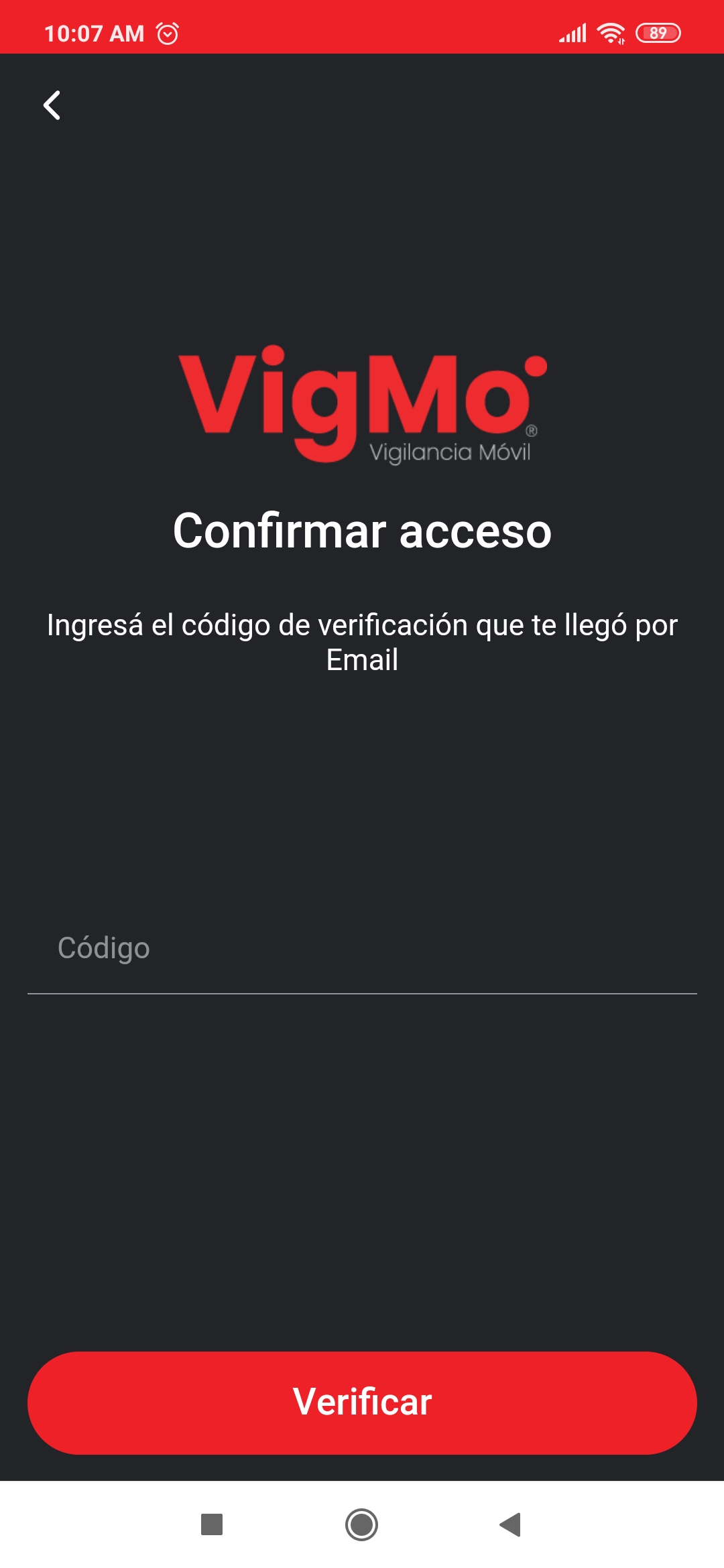Go back using the top arrow
Viewport: 724px width, 1568px height.
click(52, 105)
